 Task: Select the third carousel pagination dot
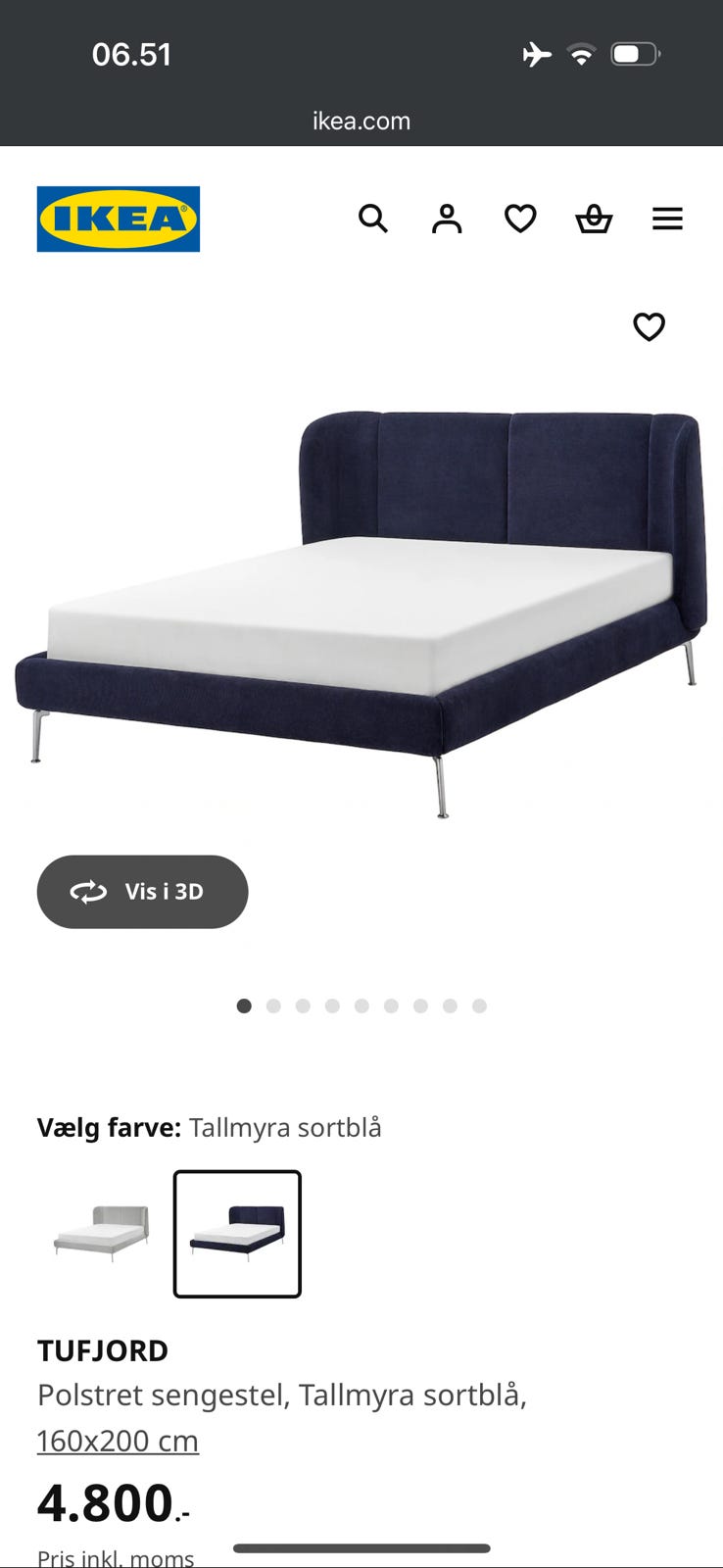[x=304, y=1005]
